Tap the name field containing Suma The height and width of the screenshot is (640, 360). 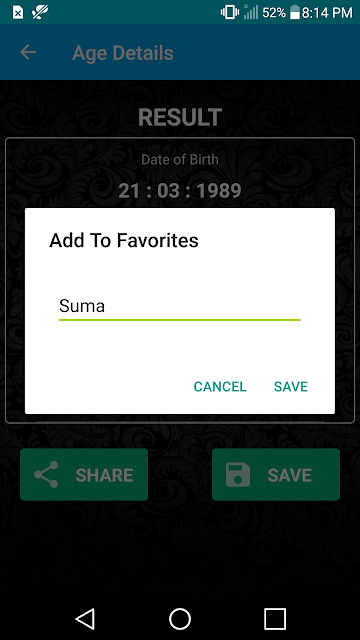pos(180,307)
